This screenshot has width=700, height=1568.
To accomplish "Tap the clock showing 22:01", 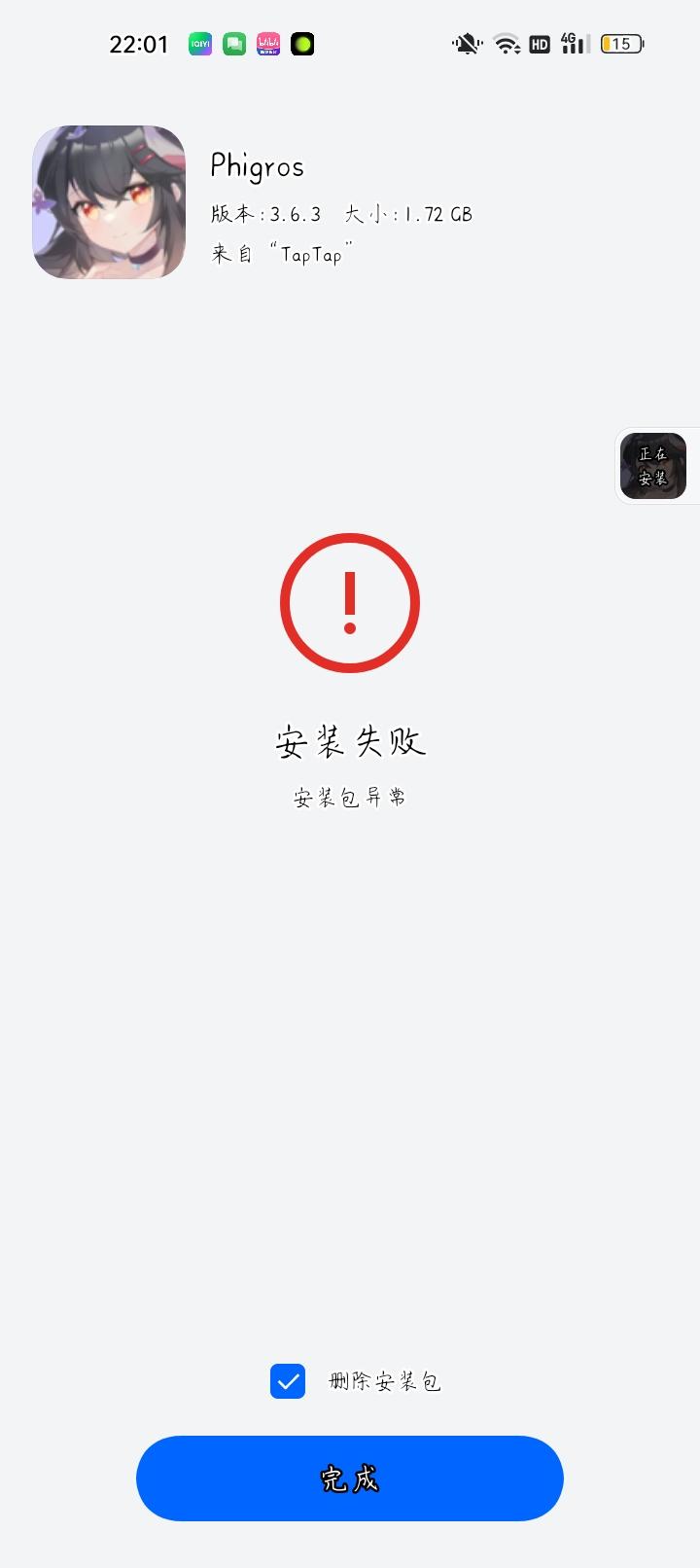I will (x=139, y=43).
